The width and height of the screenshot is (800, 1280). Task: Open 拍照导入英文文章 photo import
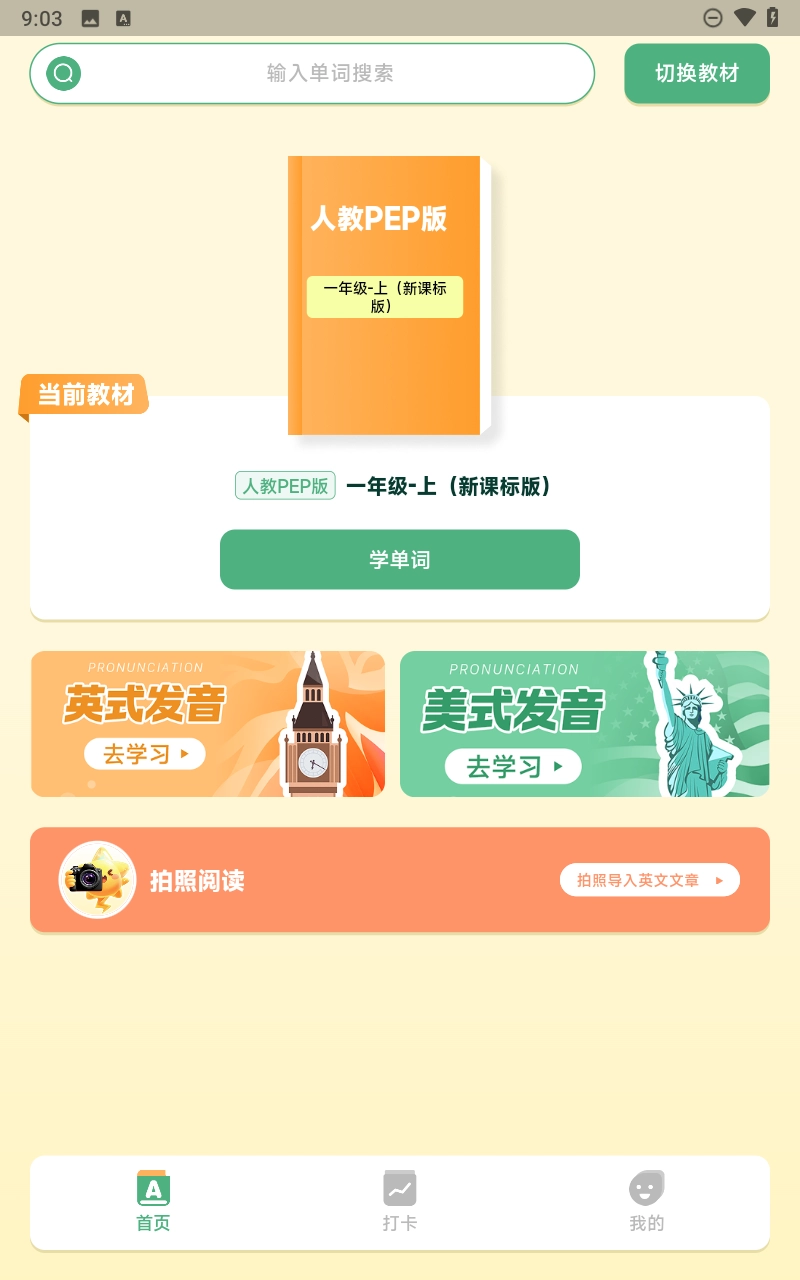[649, 880]
